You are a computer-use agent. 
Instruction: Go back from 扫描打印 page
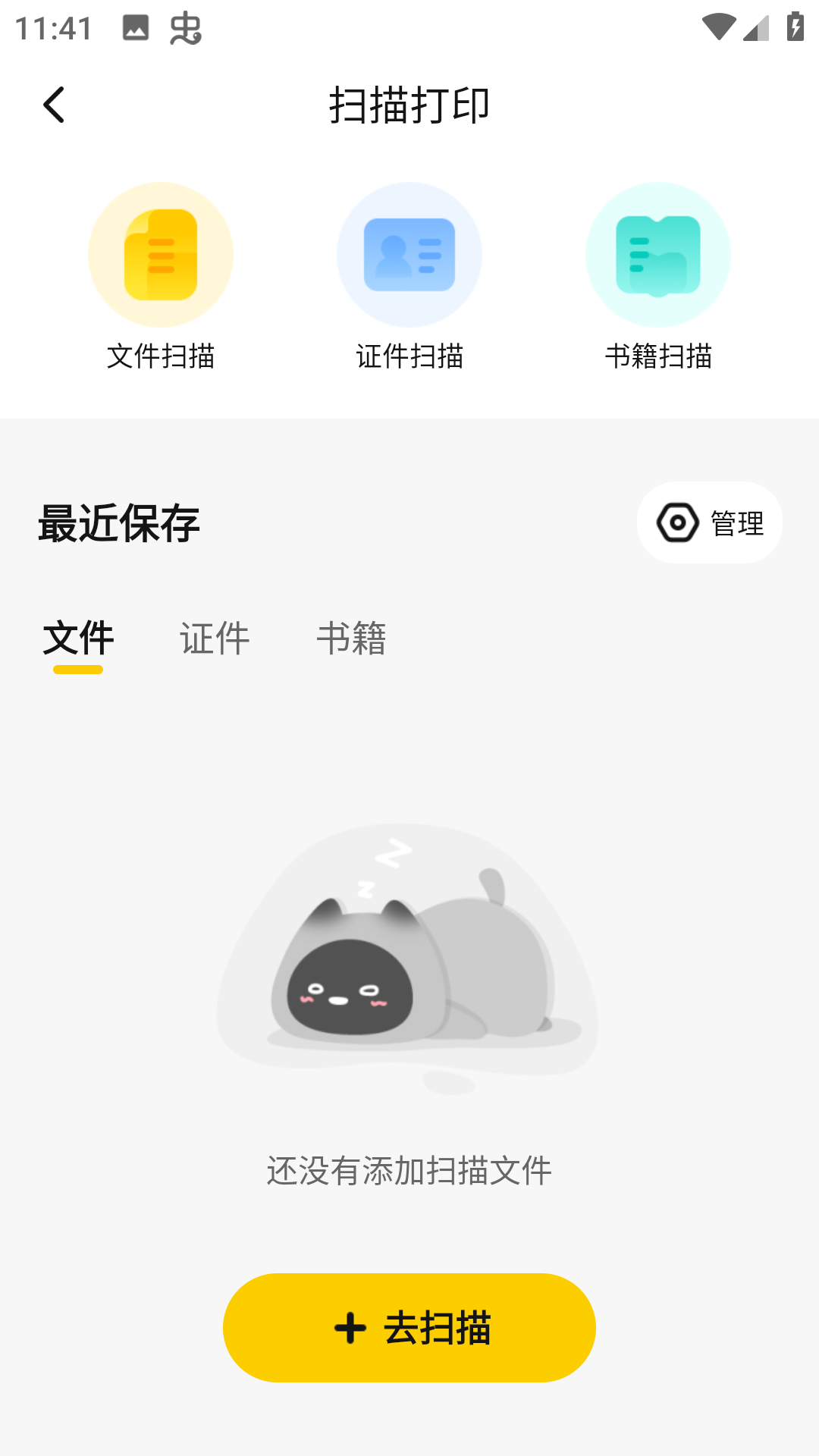[x=54, y=105]
